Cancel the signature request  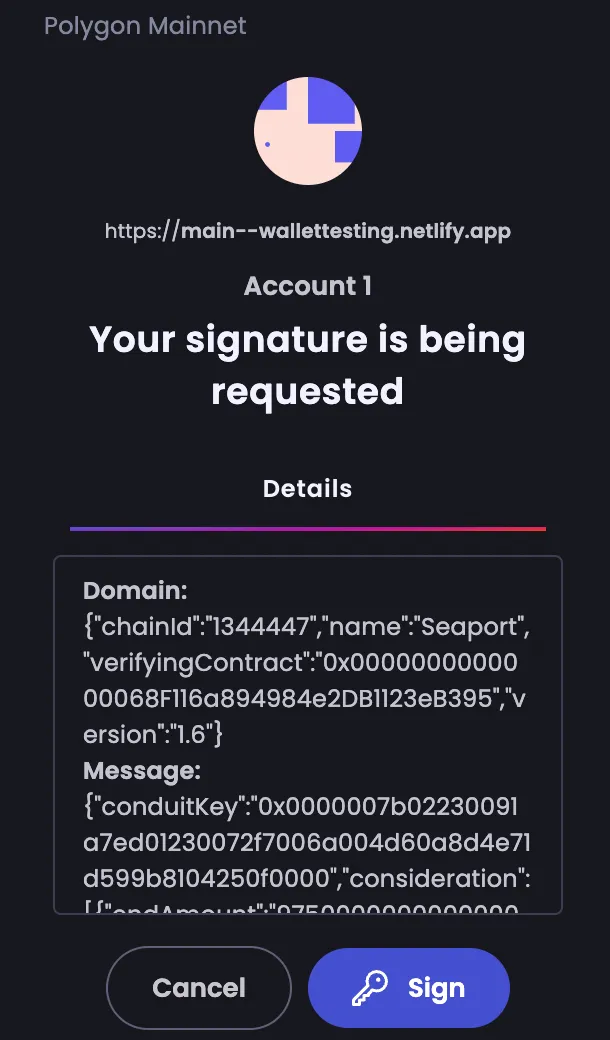(198, 988)
